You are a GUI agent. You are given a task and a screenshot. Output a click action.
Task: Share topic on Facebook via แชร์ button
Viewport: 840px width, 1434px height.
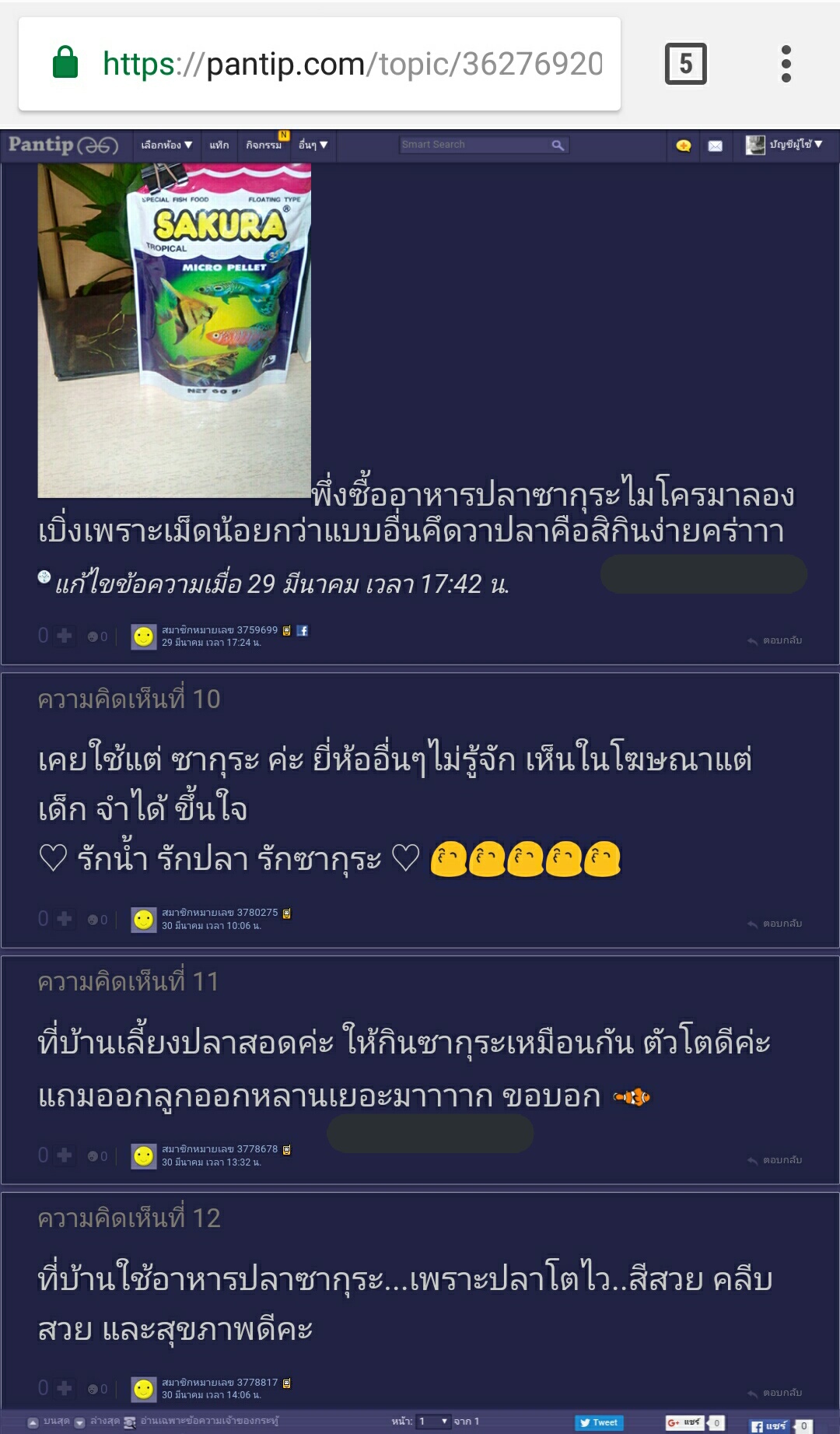(768, 1425)
